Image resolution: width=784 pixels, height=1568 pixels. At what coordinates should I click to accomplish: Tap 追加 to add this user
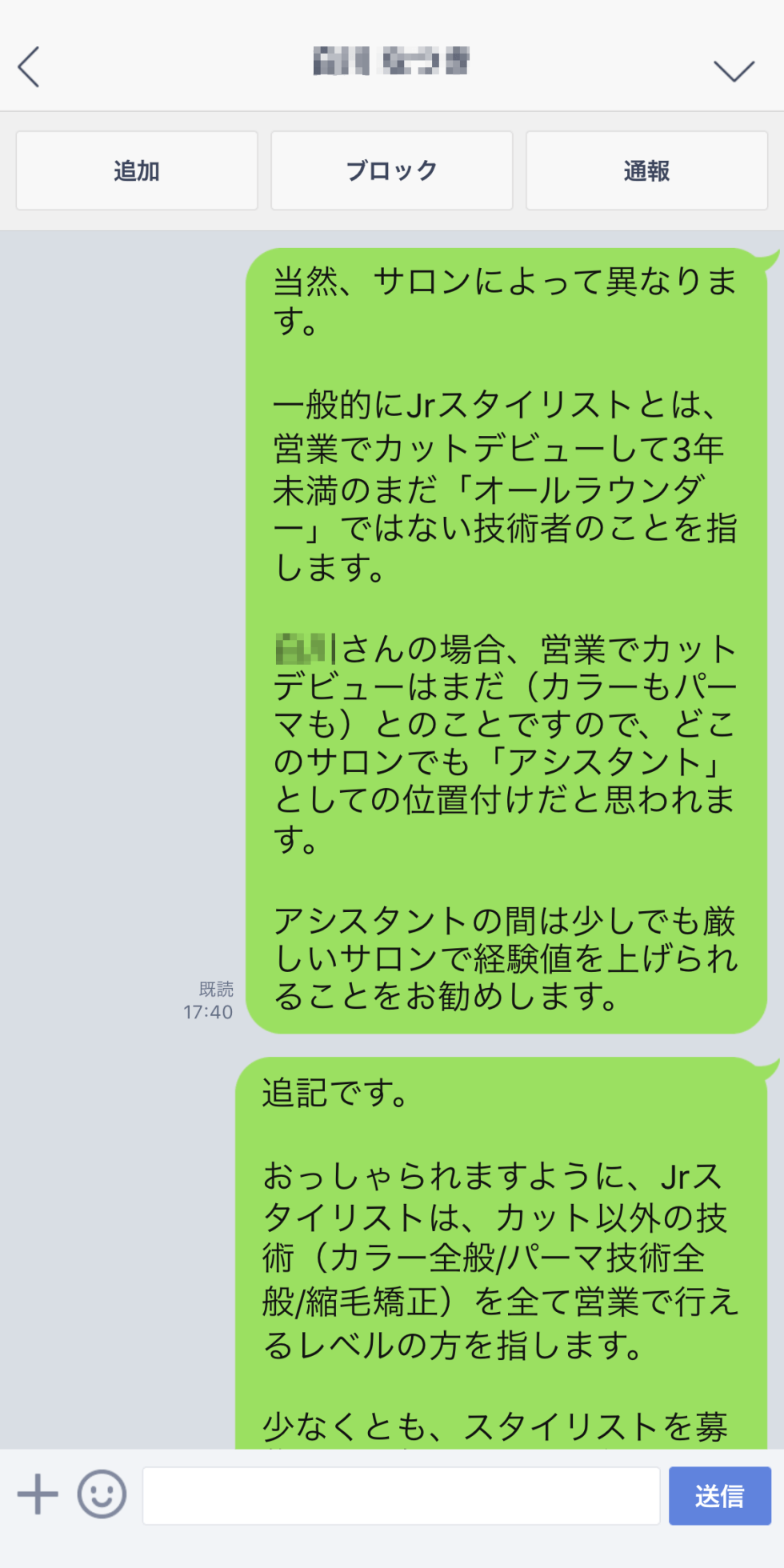[137, 170]
